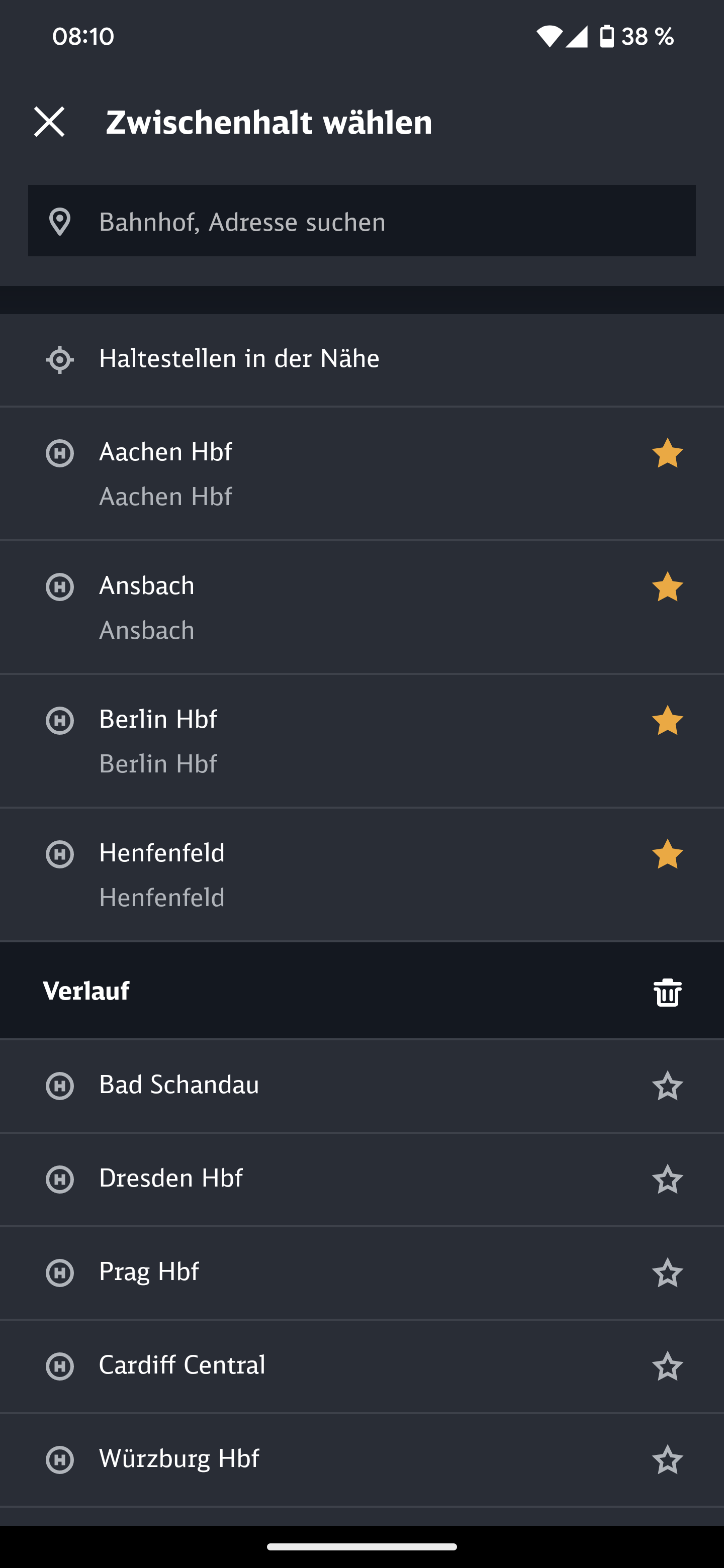Pick Prag Hbf from history
This screenshot has height=1568, width=724.
click(x=323, y=1273)
